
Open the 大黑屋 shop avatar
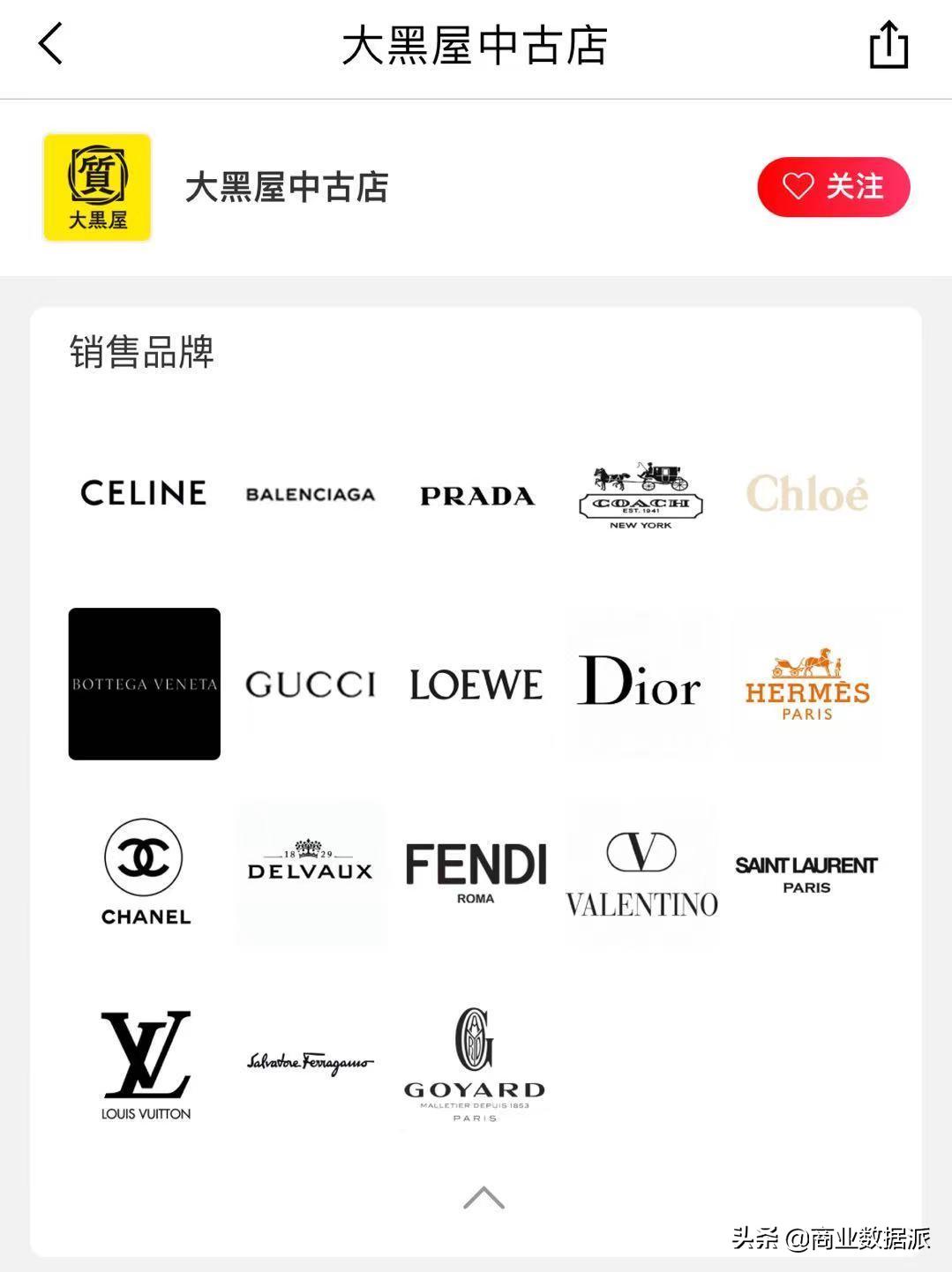point(97,187)
